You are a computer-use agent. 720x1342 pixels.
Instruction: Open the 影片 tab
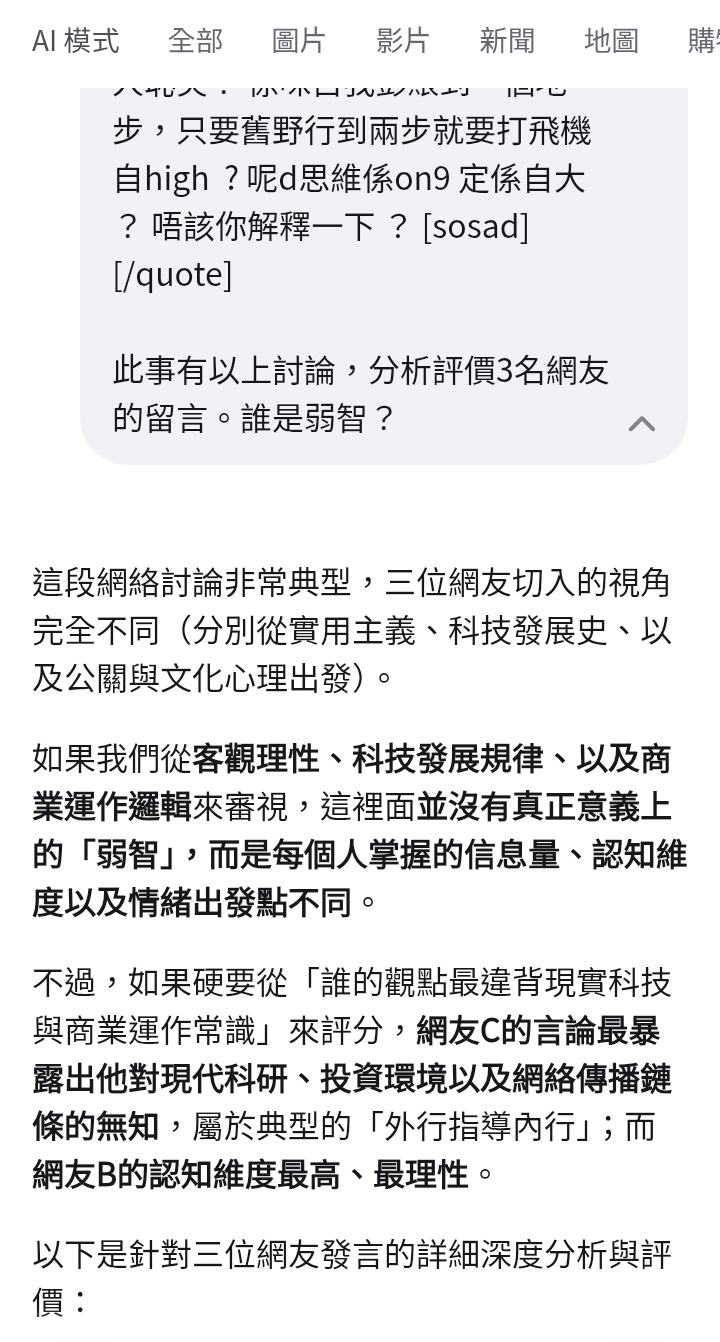click(x=403, y=41)
